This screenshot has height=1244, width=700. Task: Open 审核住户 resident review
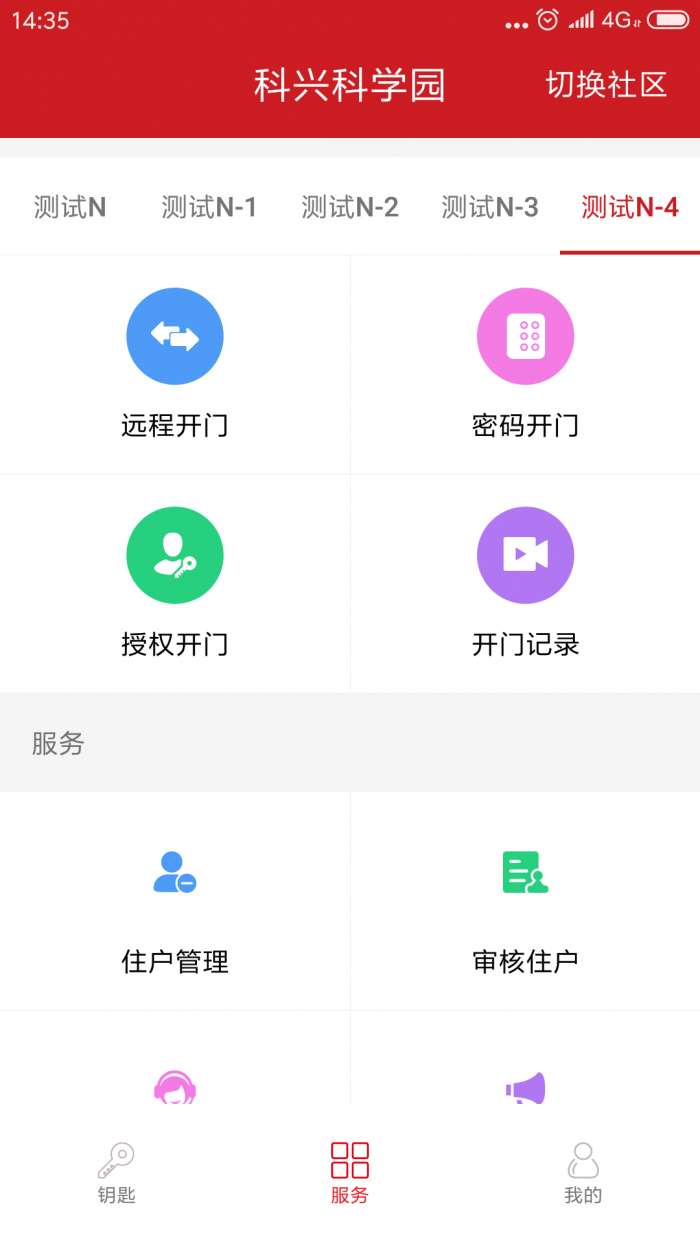[525, 901]
